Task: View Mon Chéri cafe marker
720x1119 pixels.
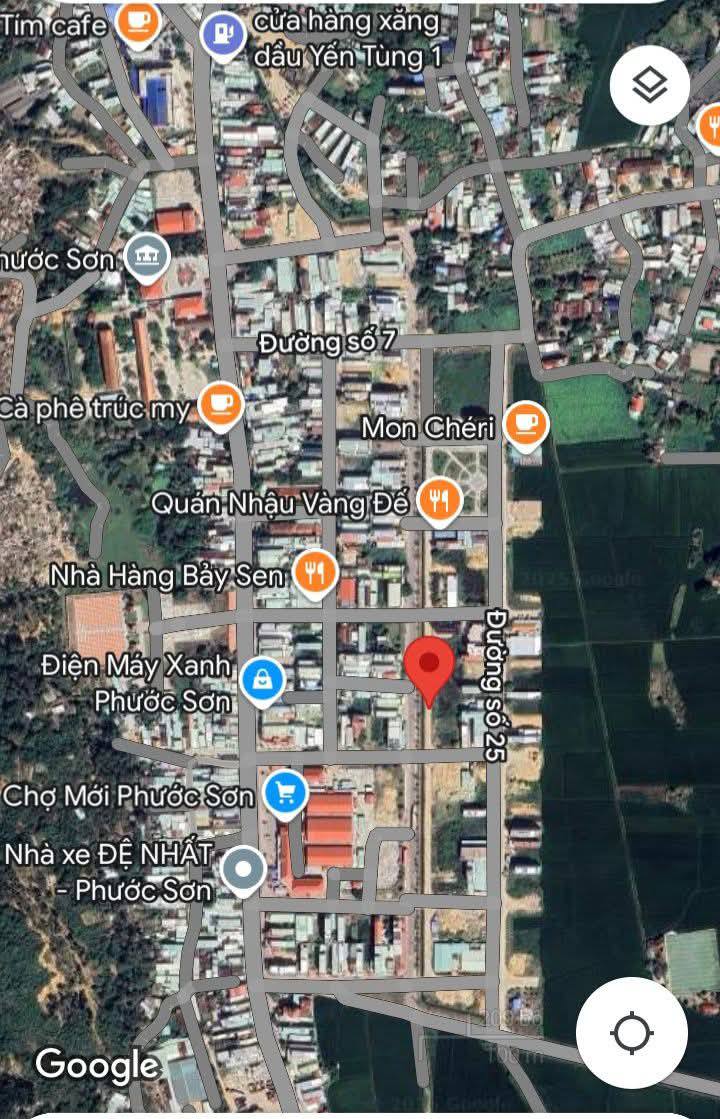Action: [x=526, y=425]
